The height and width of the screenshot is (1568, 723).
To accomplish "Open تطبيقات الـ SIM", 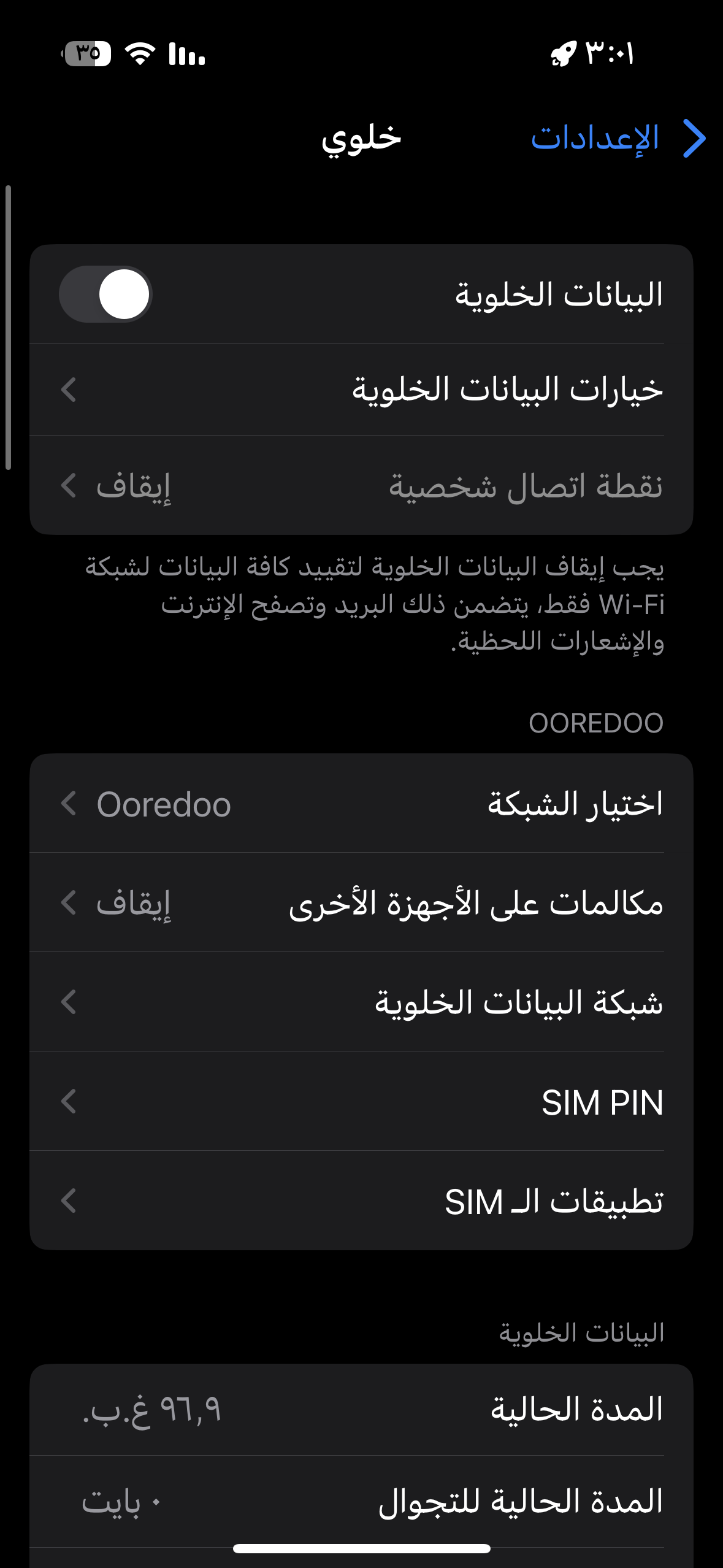I will pyautogui.click(x=361, y=1201).
